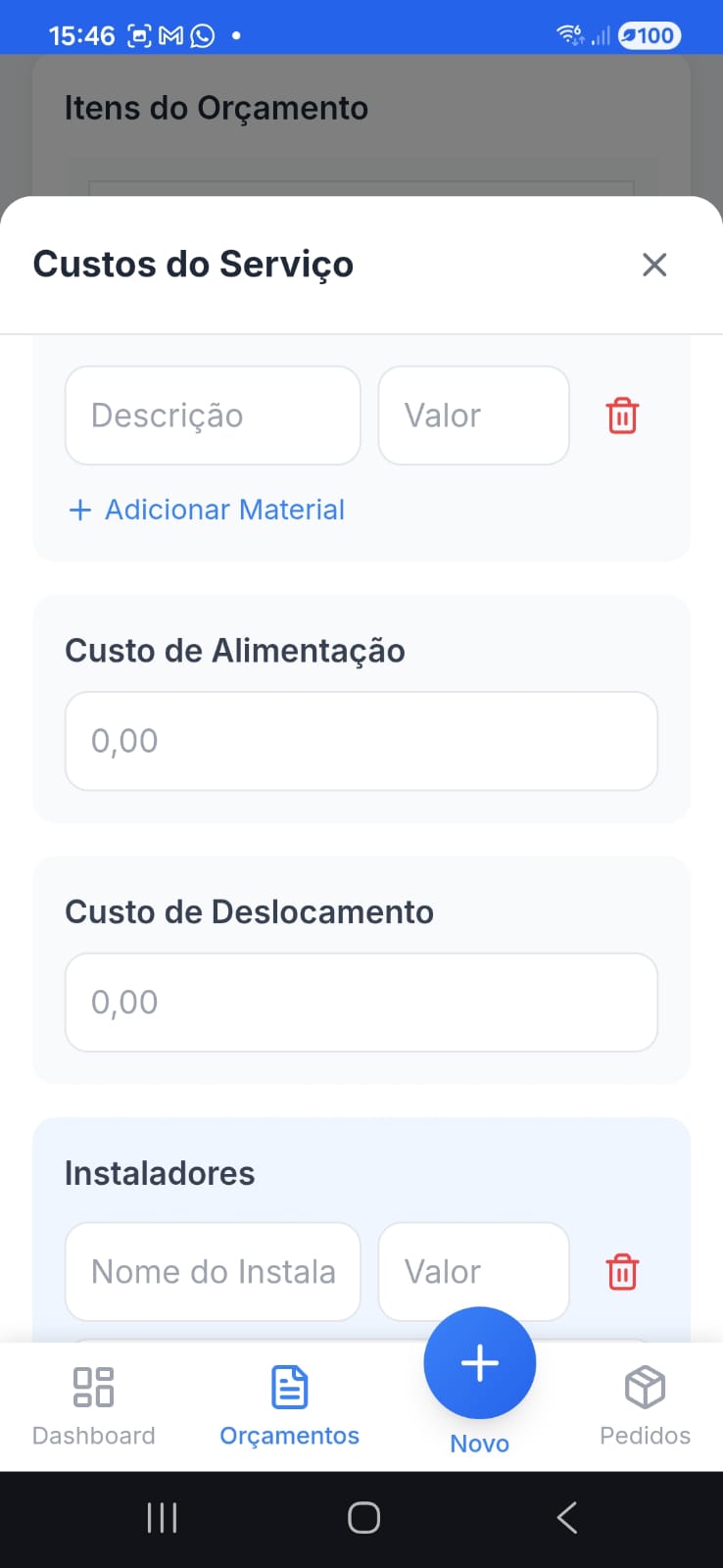Add a new material with Adicionar Material
723x1568 pixels.
click(223, 510)
